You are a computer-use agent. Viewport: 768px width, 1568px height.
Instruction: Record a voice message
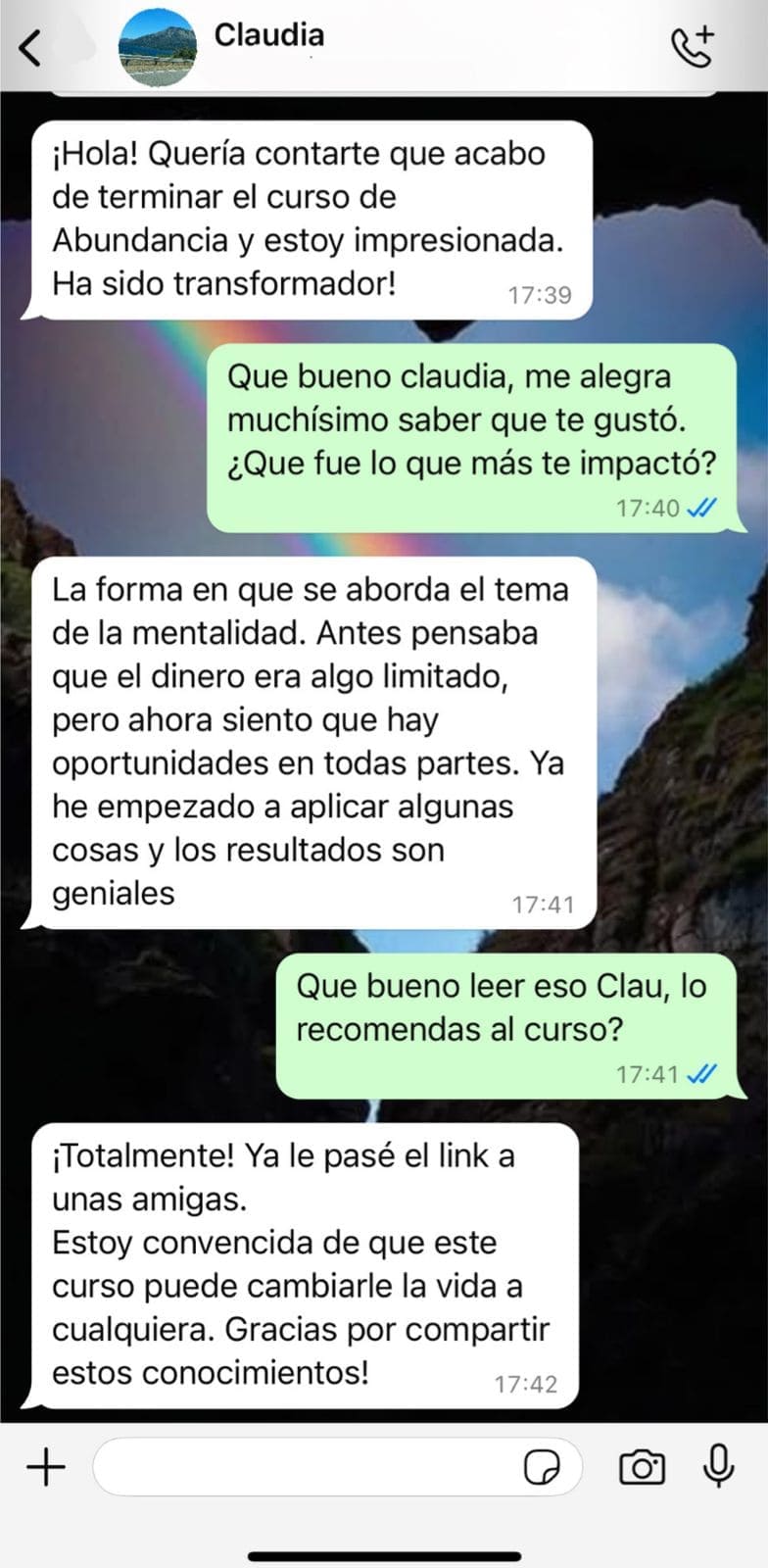coord(719,1466)
